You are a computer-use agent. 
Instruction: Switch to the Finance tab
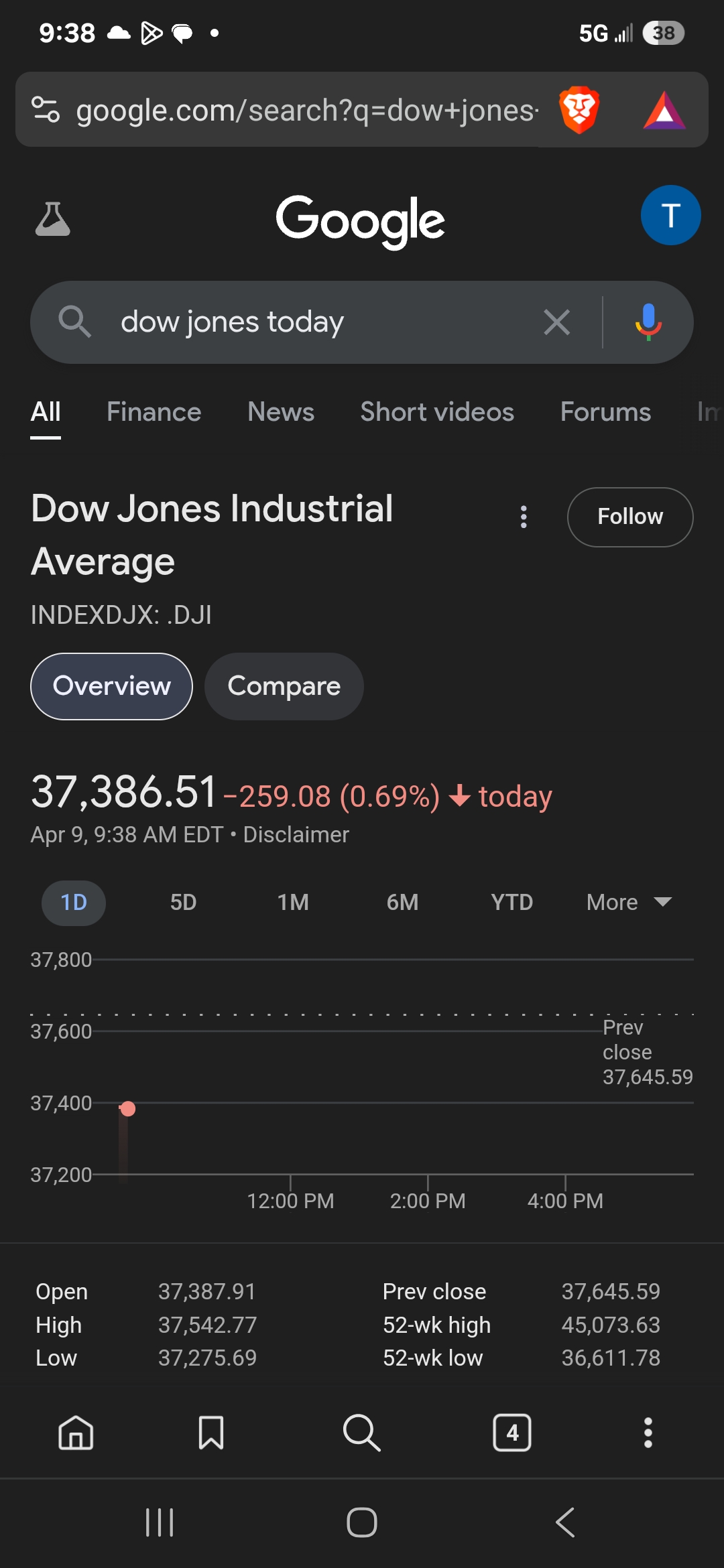(154, 412)
